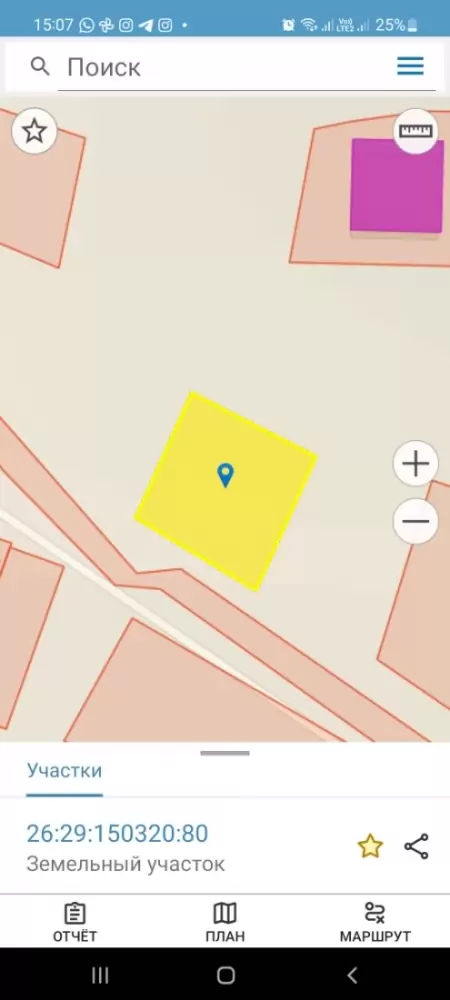The height and width of the screenshot is (1000, 450).
Task: Open favorites star on the map
Action: 34,131
